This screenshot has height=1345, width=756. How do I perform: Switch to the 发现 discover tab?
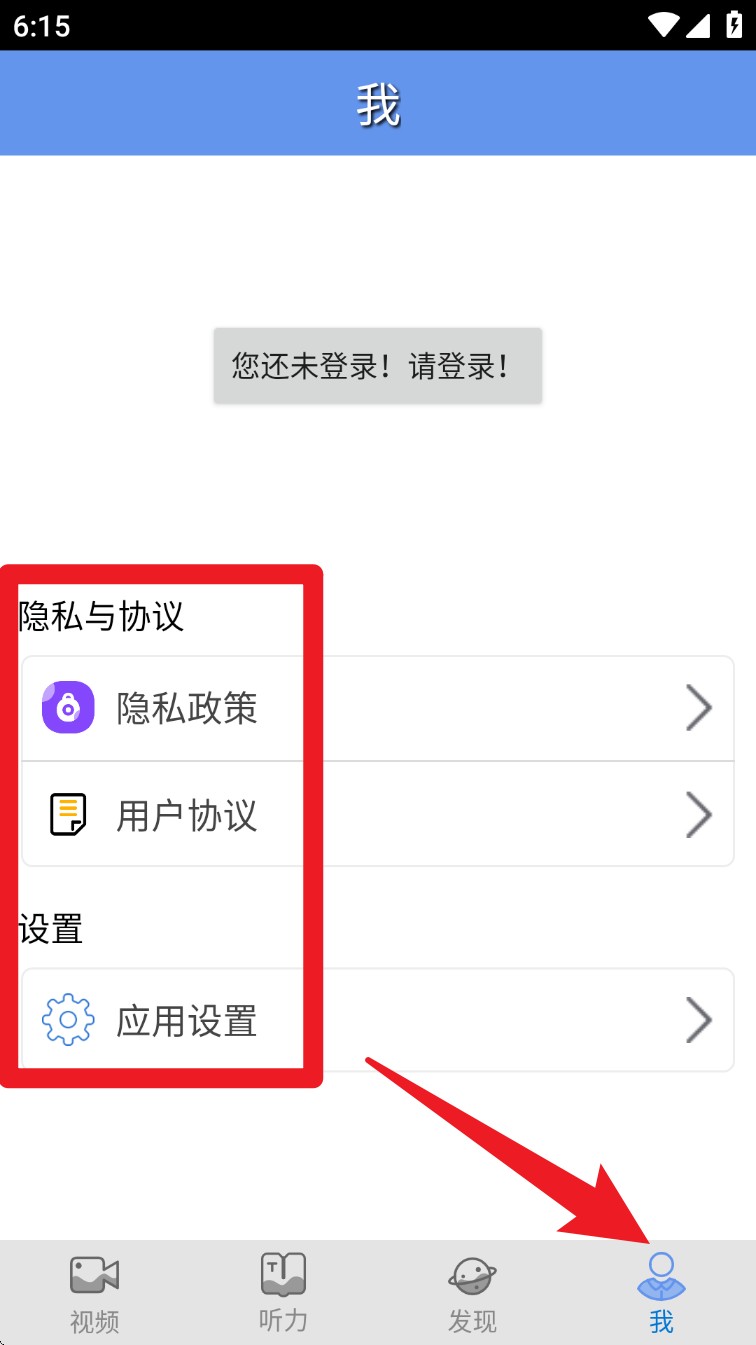point(472,1294)
